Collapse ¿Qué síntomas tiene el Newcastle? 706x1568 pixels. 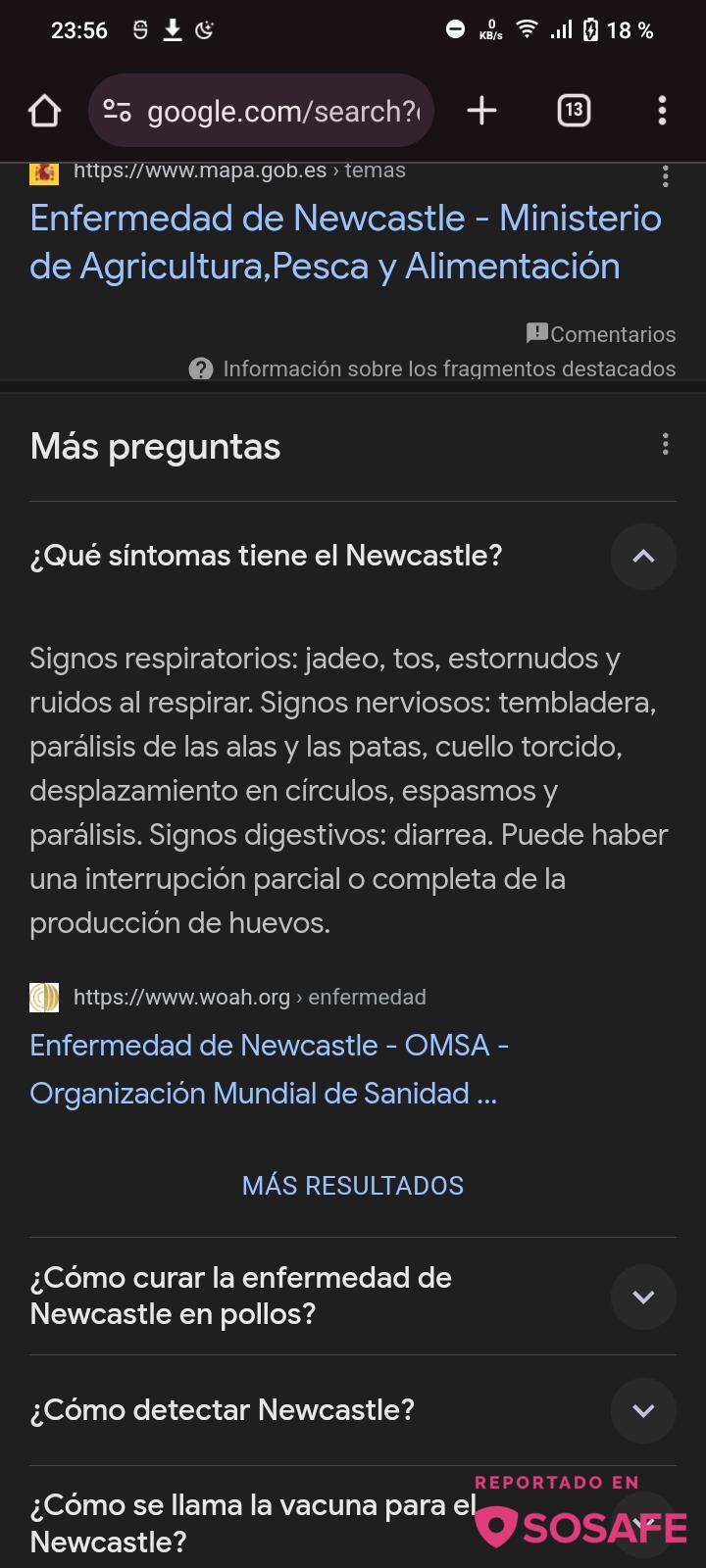[643, 557]
